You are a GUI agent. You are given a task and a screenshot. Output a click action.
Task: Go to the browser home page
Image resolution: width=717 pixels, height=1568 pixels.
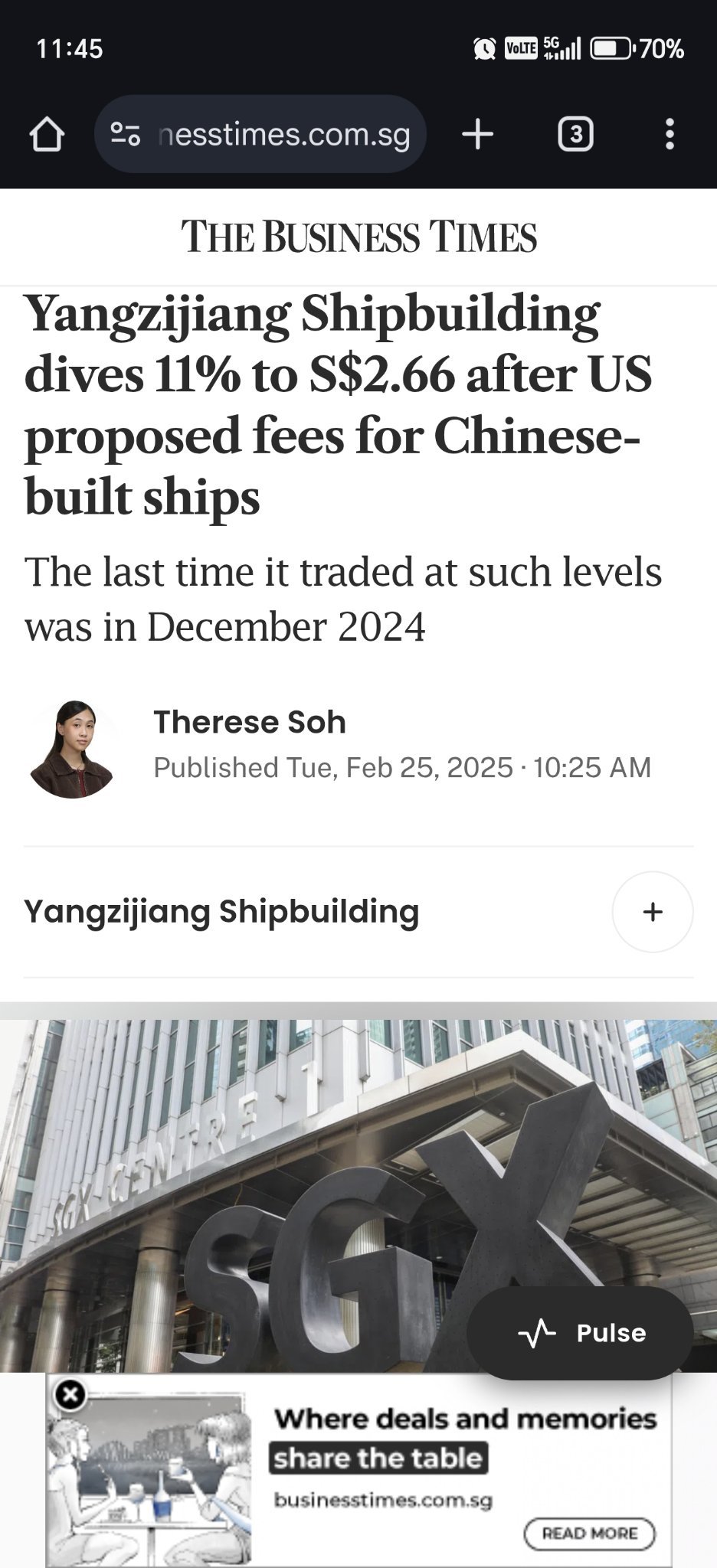(x=47, y=135)
